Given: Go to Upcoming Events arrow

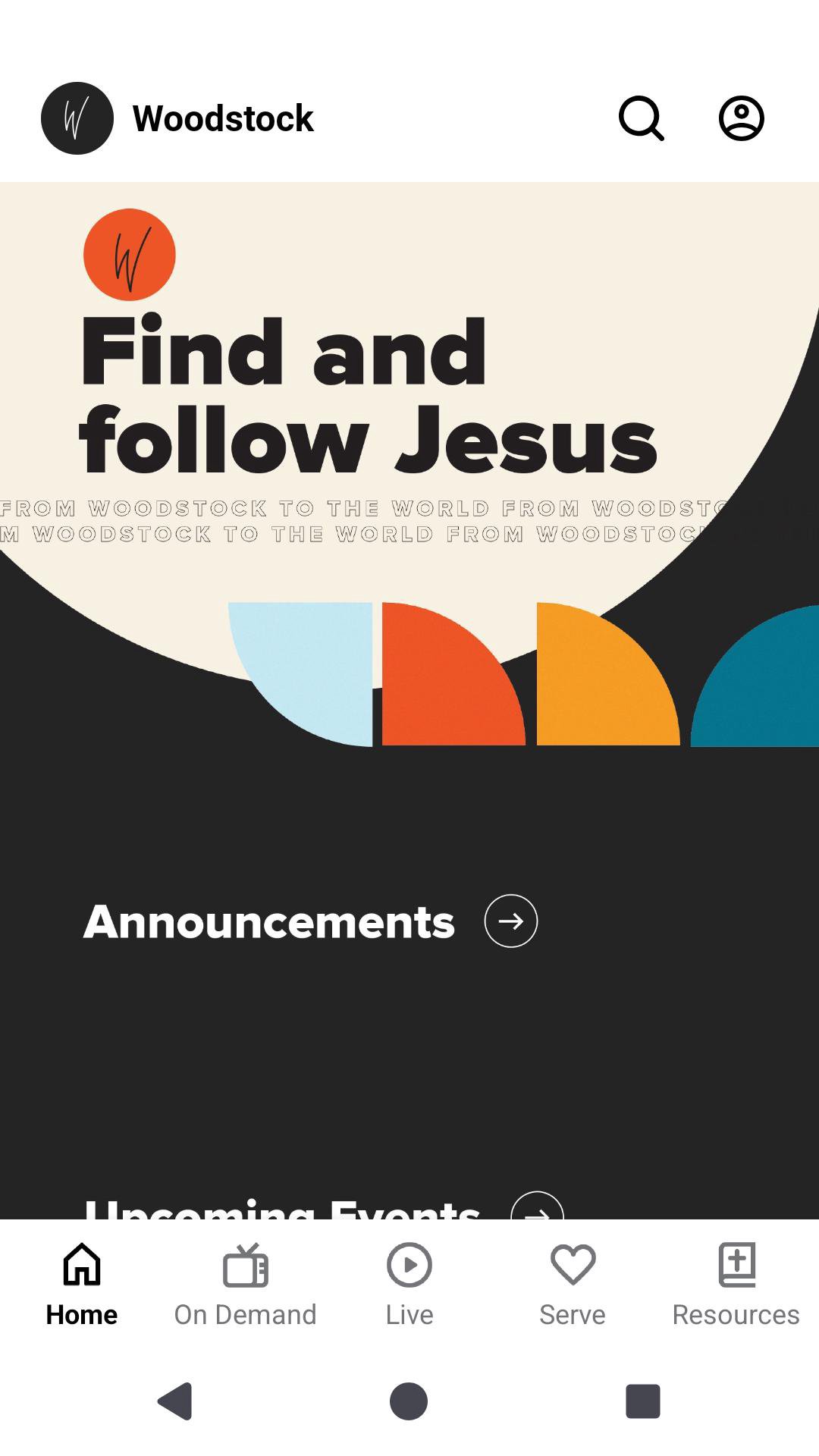Looking at the screenshot, I should click(537, 1209).
